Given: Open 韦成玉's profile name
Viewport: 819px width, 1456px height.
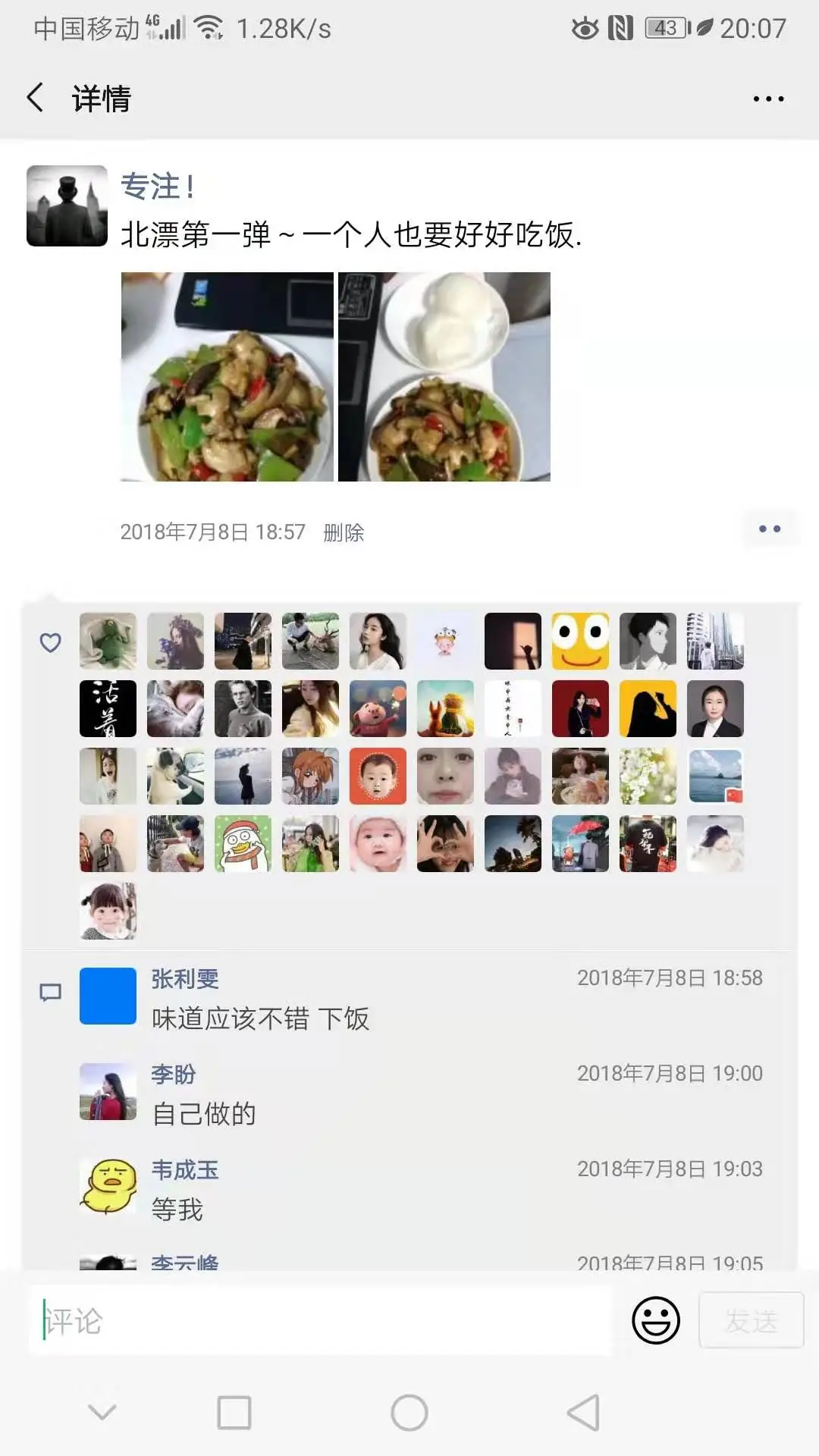Looking at the screenshot, I should pyautogui.click(x=185, y=1170).
